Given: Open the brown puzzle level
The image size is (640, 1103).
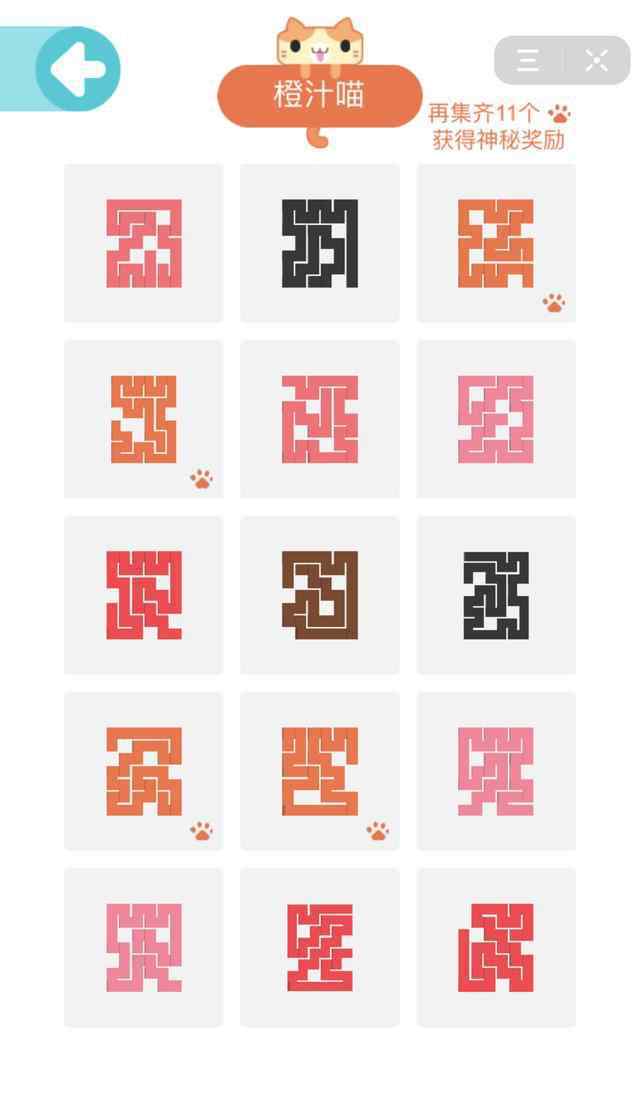Looking at the screenshot, I should [x=320, y=595].
